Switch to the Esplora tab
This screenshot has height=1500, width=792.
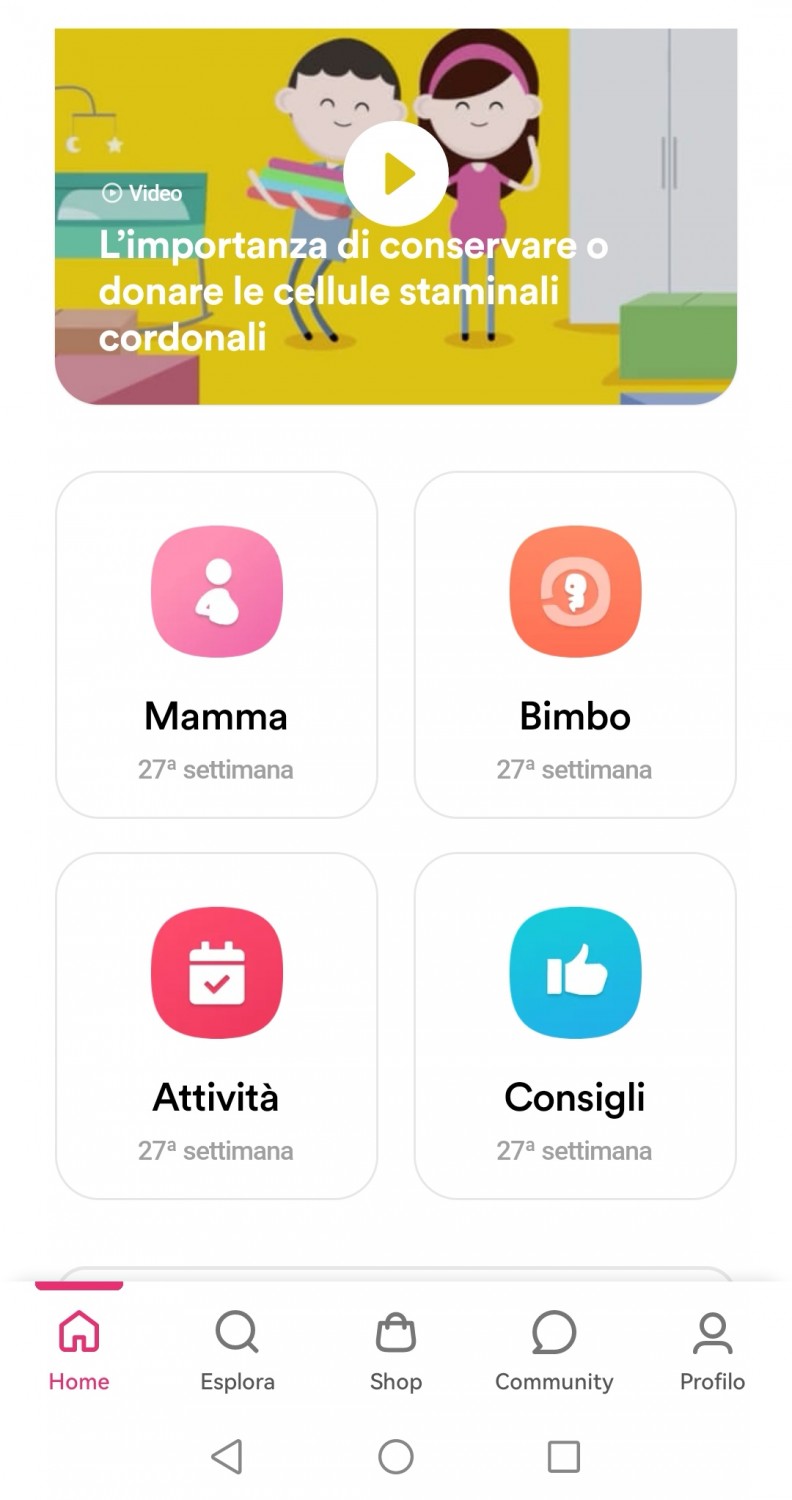click(x=237, y=1351)
